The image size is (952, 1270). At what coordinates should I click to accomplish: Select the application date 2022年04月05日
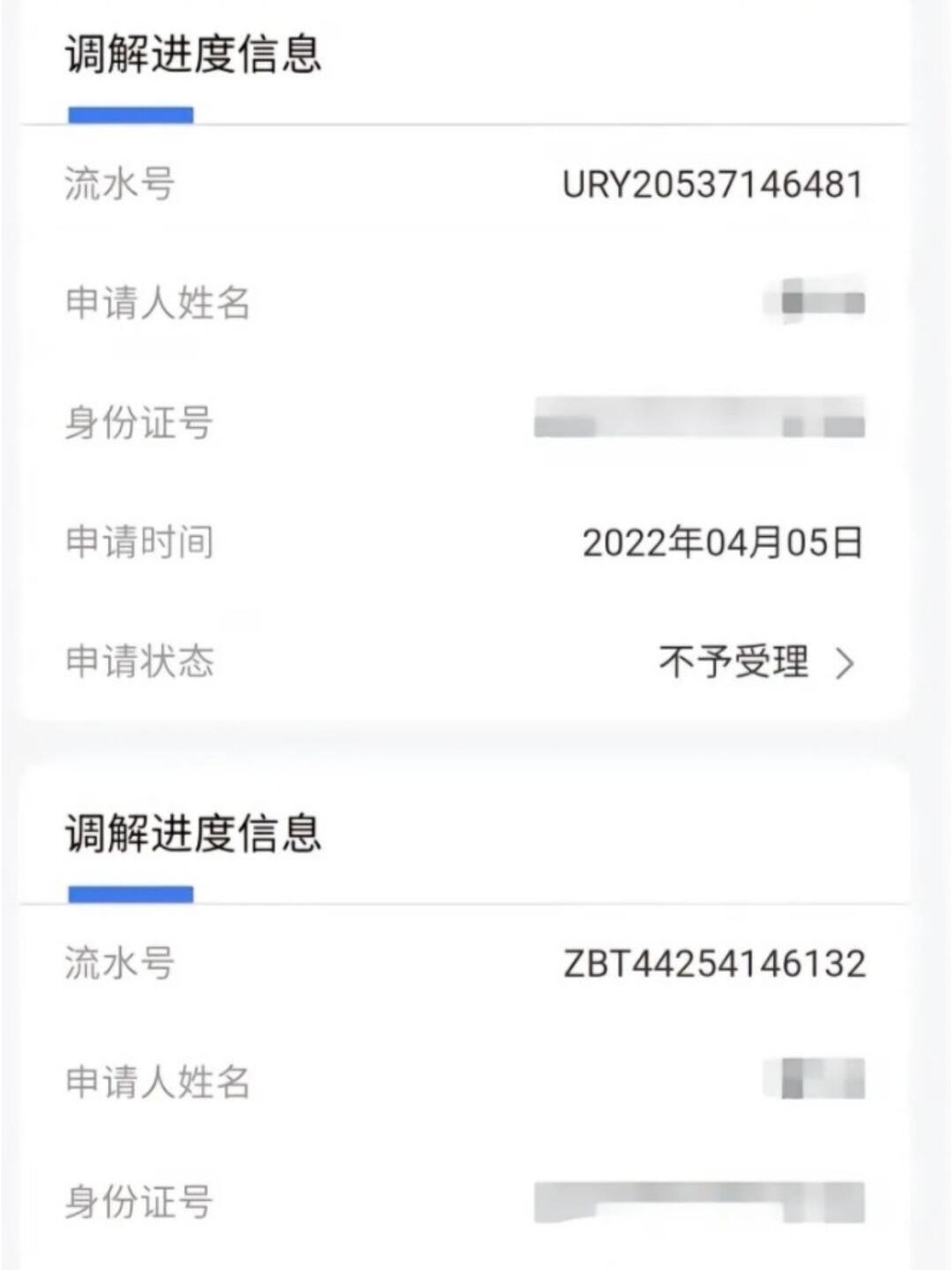723,543
